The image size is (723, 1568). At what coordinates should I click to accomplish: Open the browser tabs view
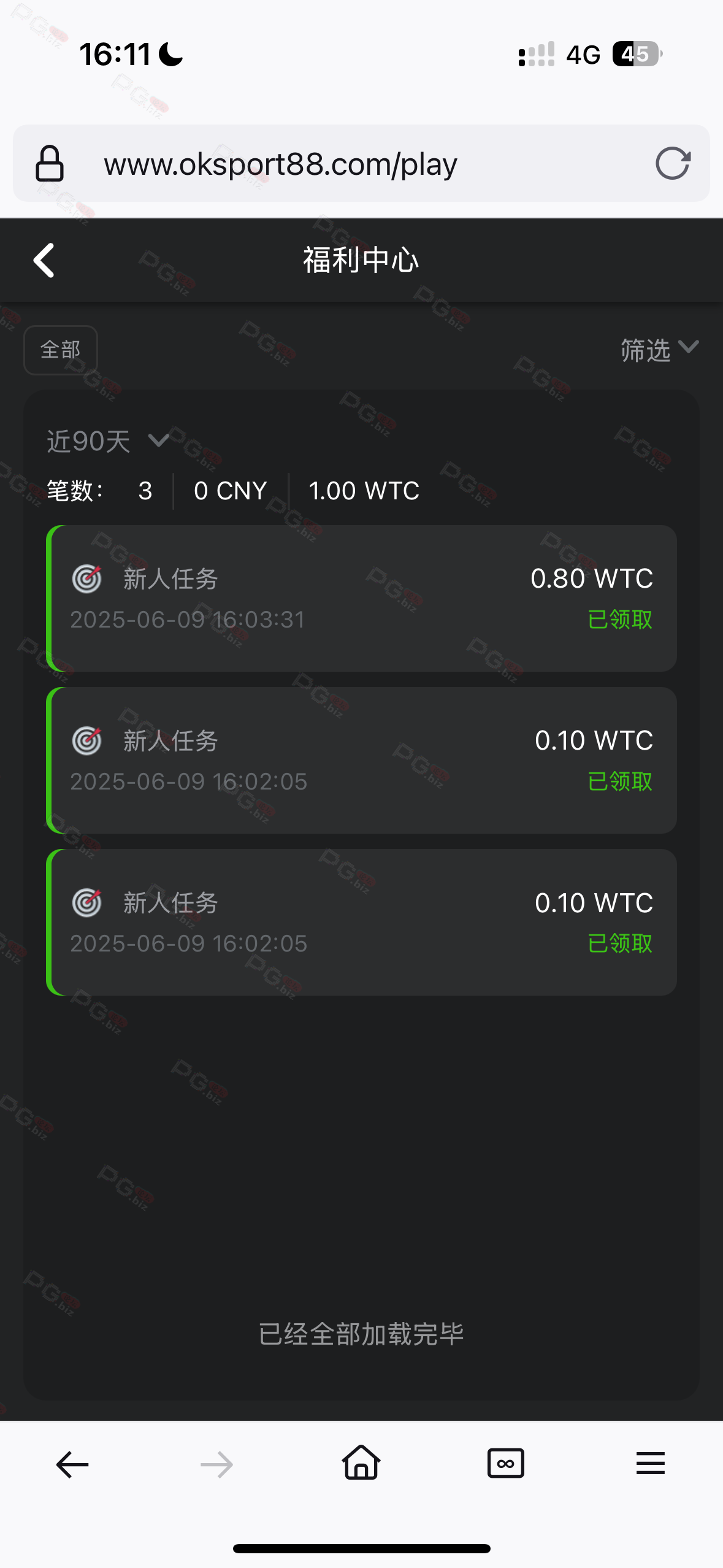[506, 1464]
